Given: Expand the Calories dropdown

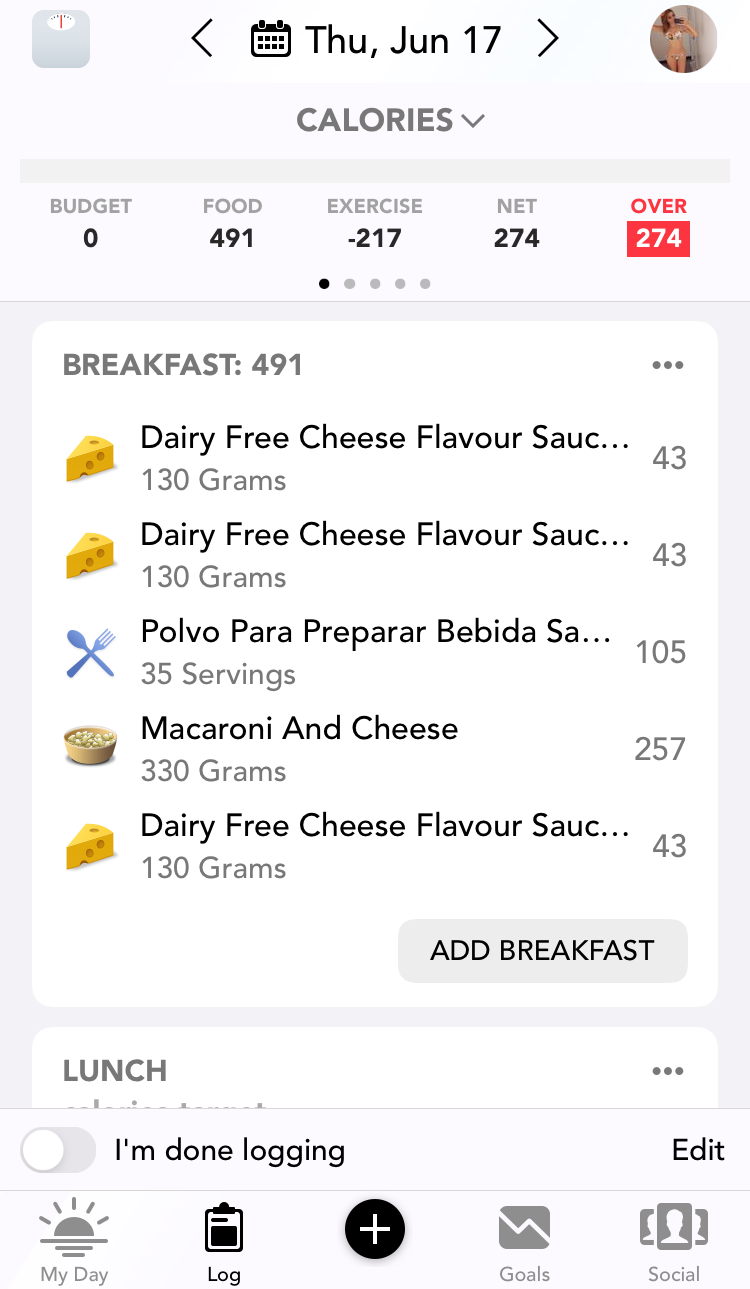Looking at the screenshot, I should pos(390,121).
